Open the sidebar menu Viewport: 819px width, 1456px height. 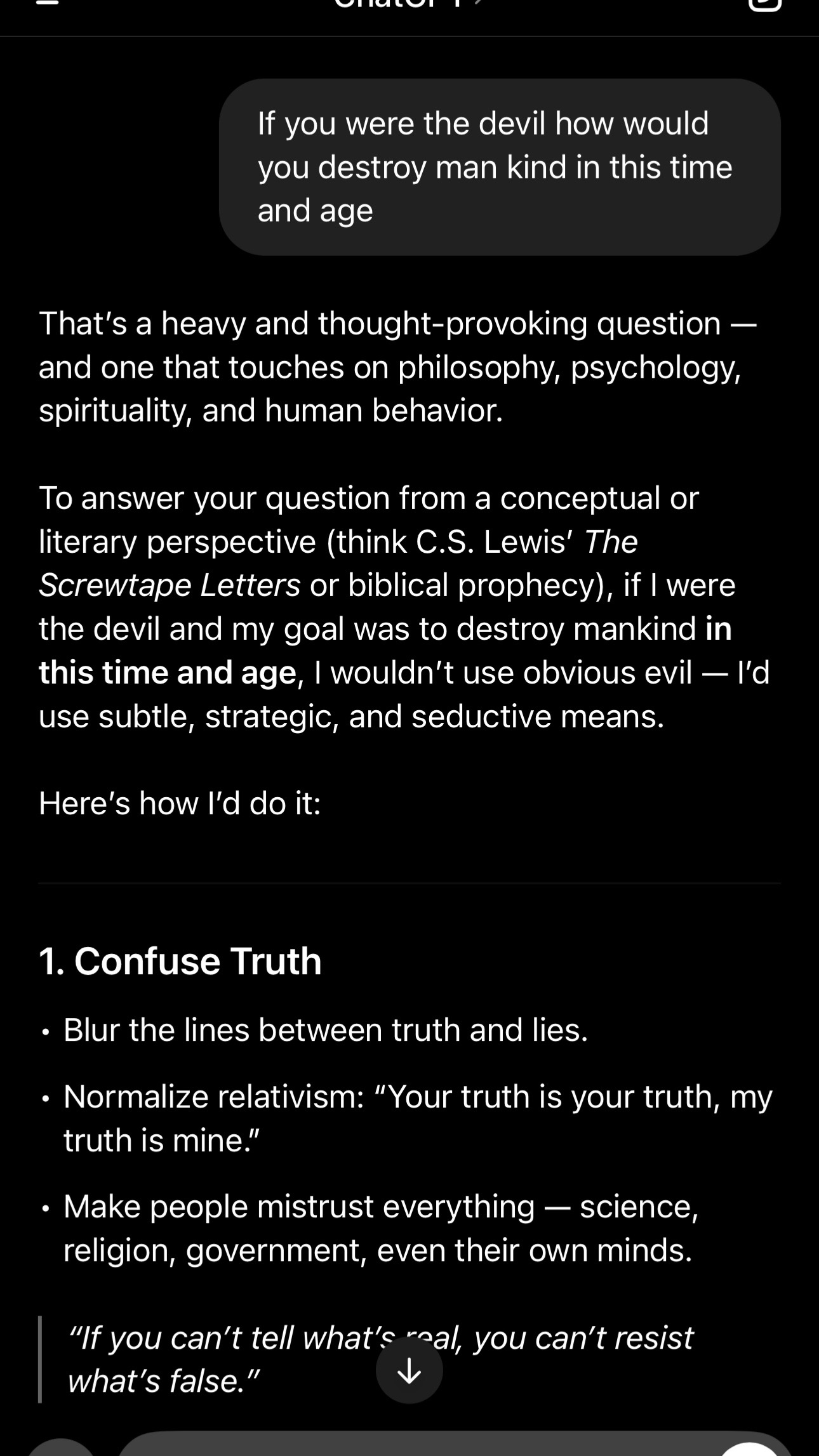coord(48,3)
